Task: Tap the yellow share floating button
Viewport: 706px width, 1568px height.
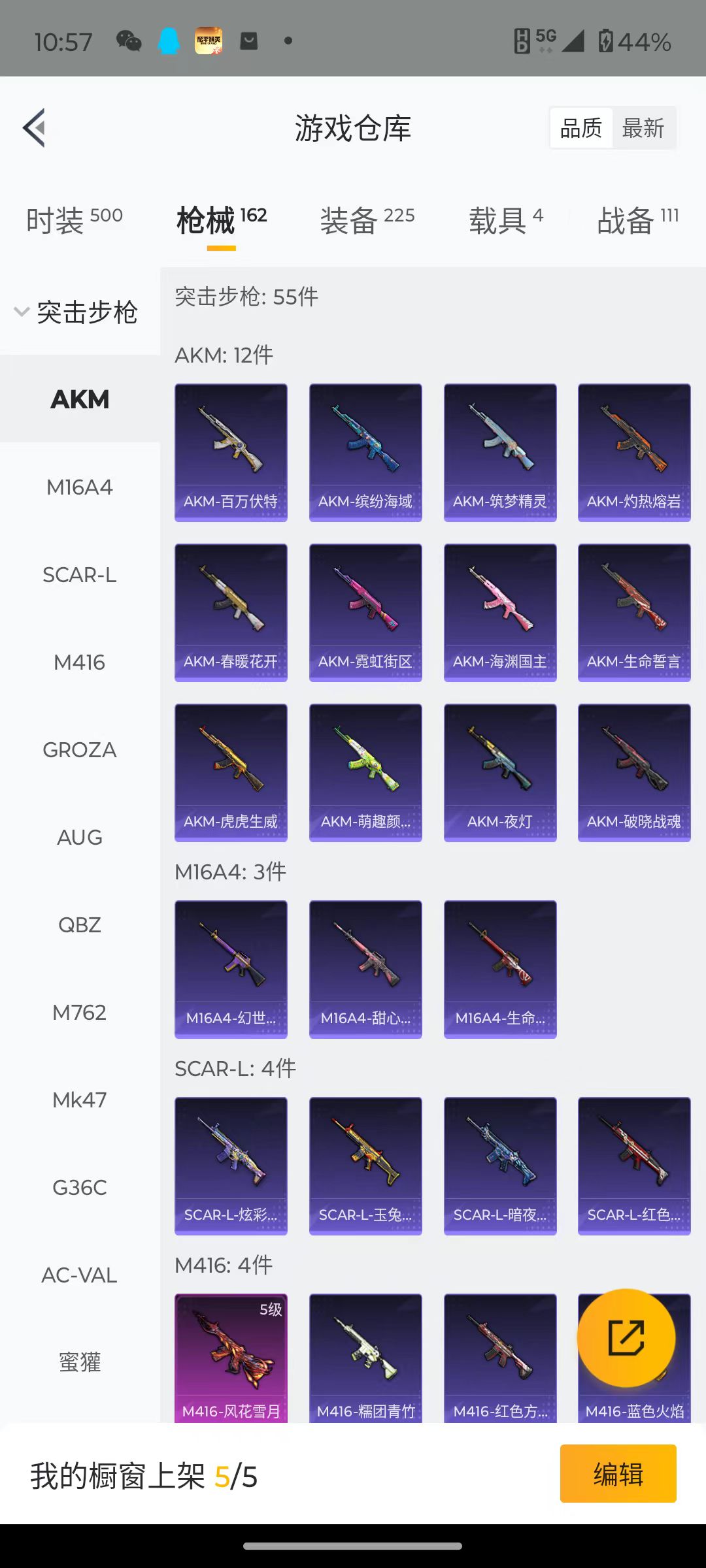Action: tap(626, 1337)
